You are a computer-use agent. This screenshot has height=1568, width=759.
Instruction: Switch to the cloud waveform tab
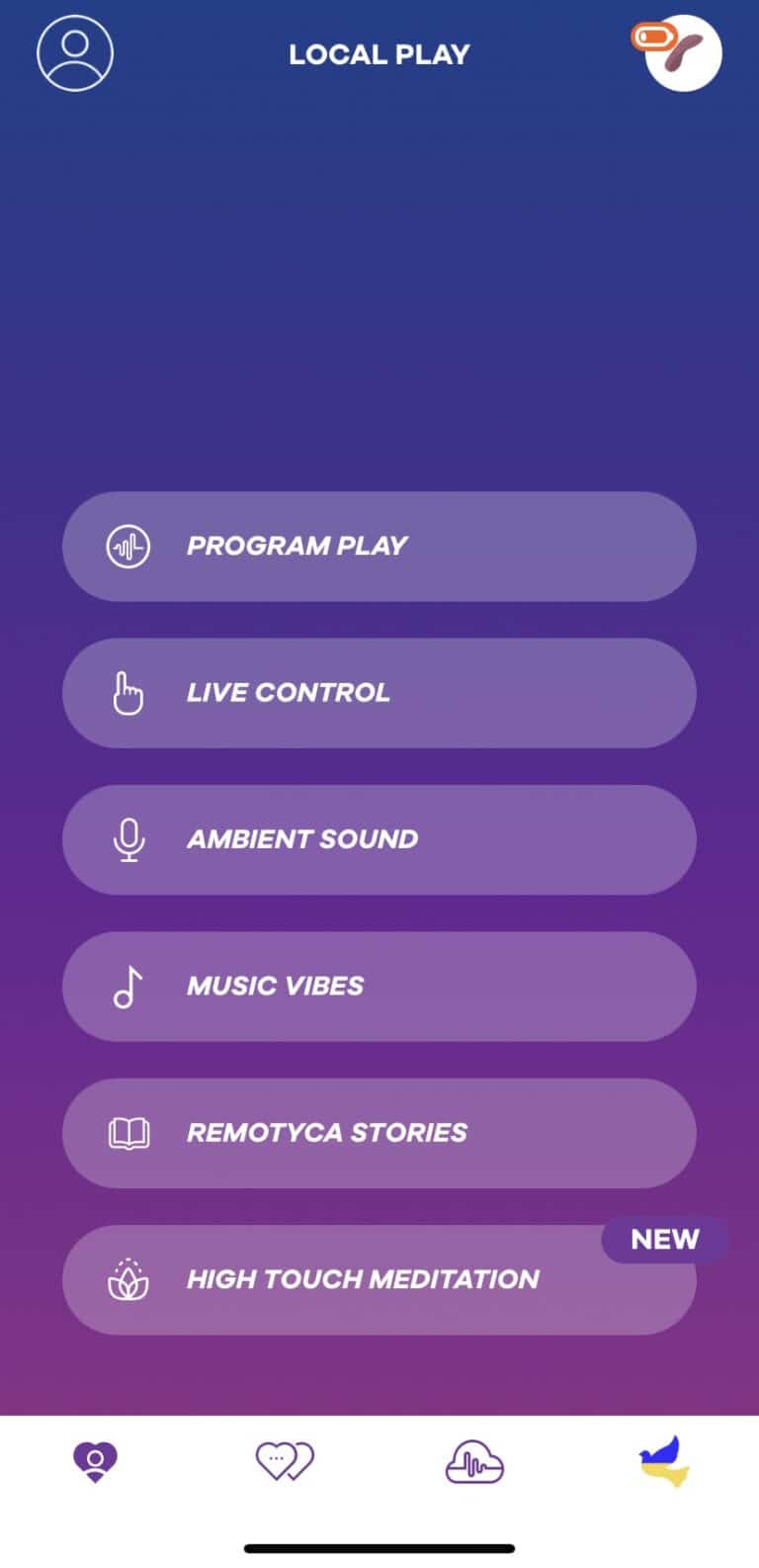click(x=474, y=1461)
